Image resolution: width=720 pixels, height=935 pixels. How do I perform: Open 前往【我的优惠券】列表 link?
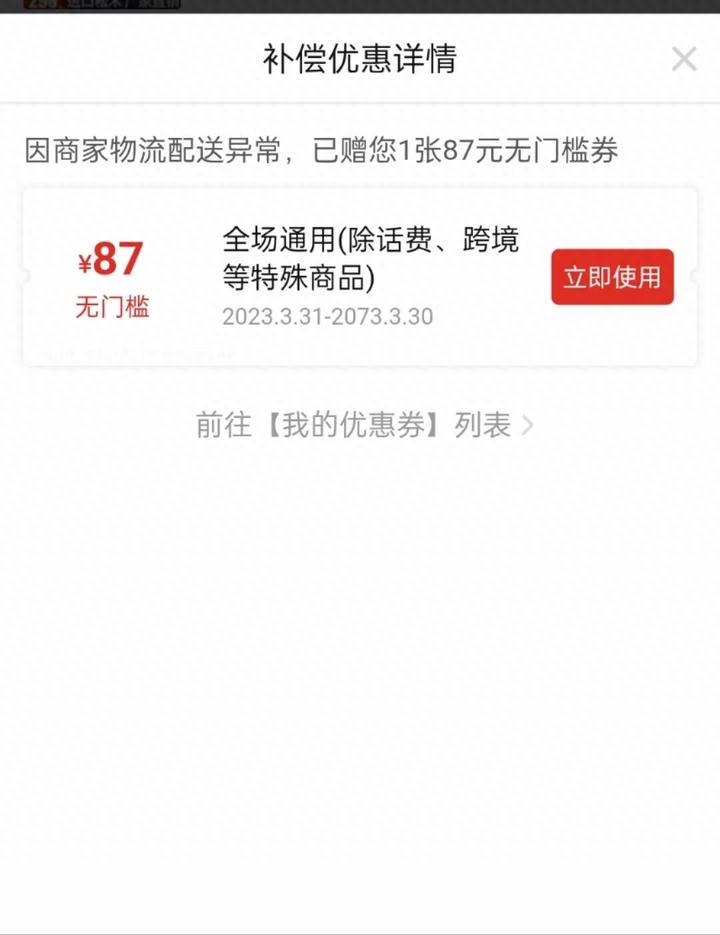[364, 426]
